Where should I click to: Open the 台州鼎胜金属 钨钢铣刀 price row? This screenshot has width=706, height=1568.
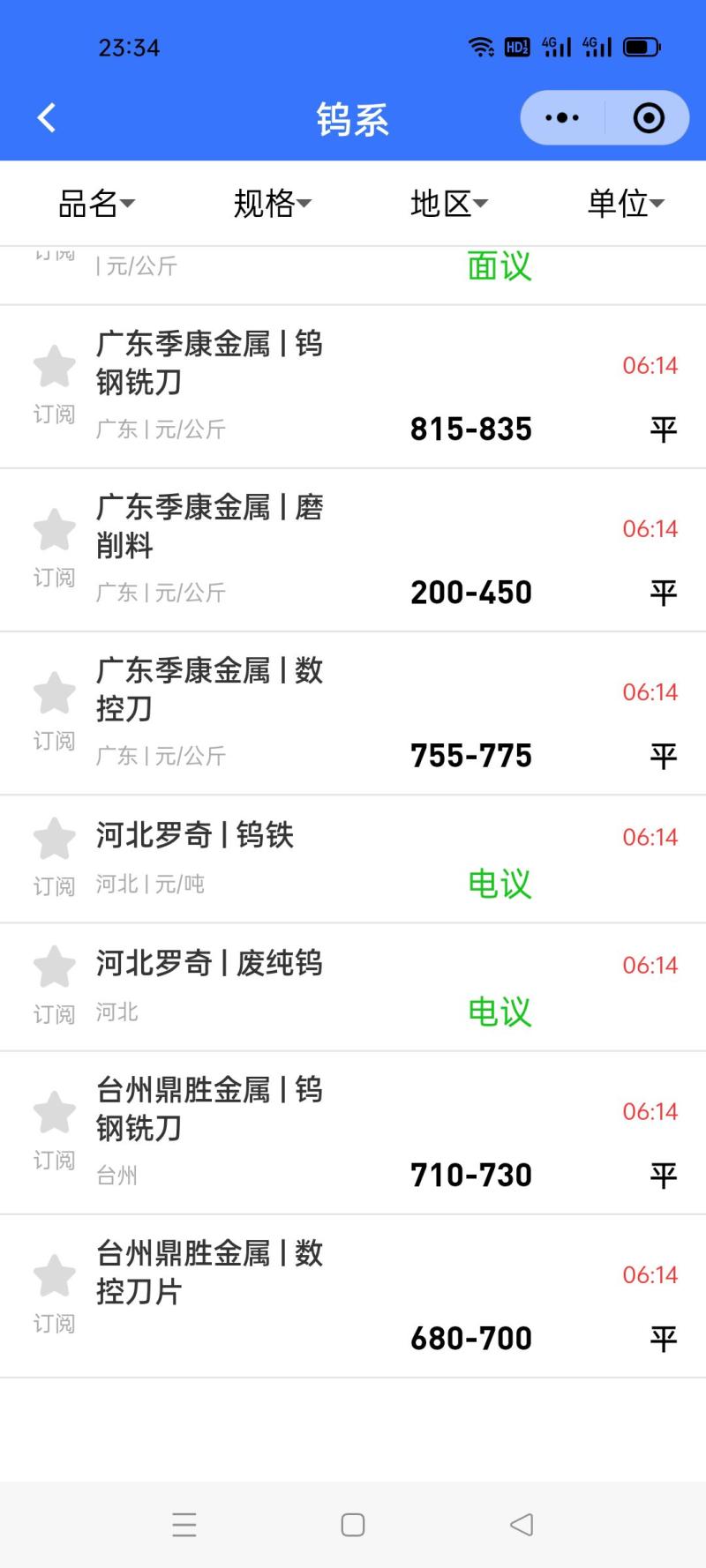tap(353, 1132)
